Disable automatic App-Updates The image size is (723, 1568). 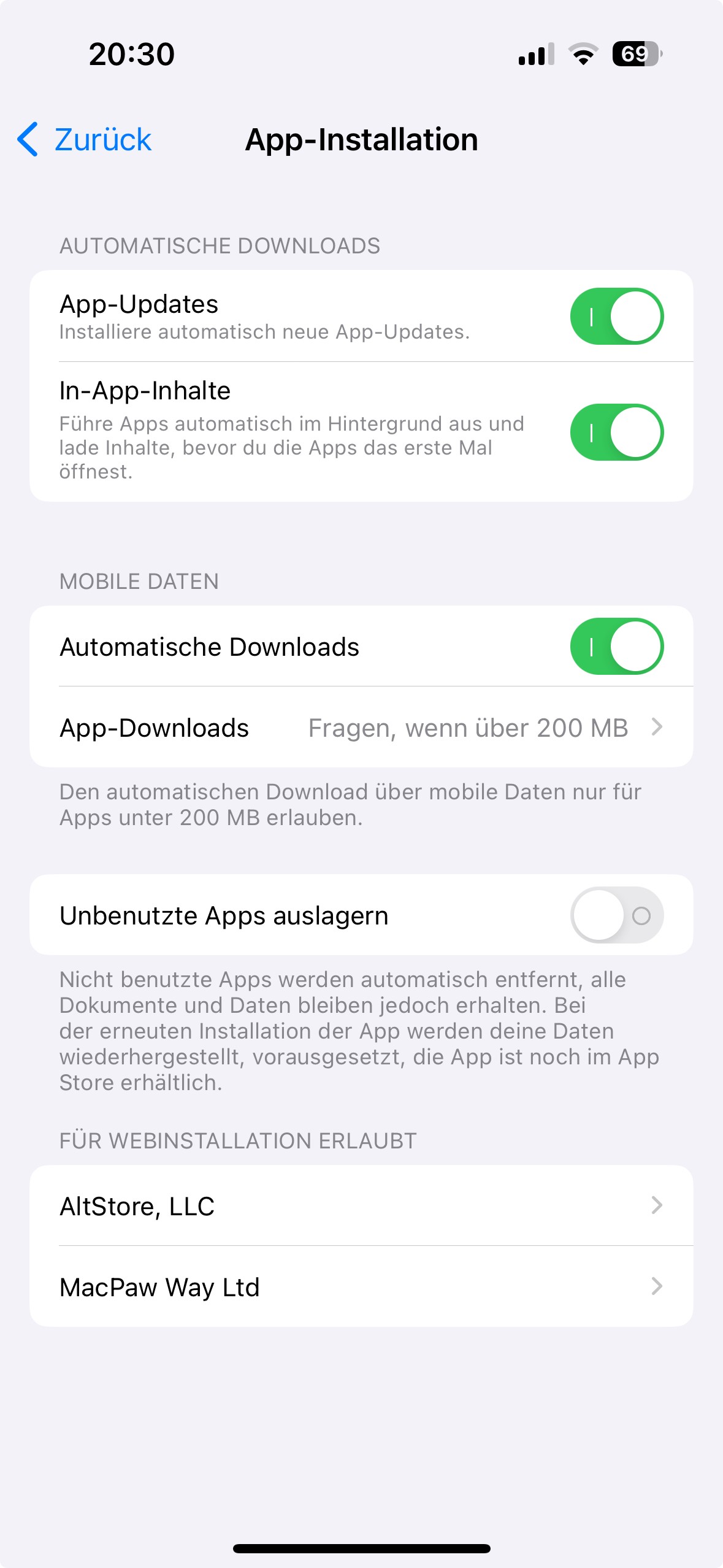616,317
